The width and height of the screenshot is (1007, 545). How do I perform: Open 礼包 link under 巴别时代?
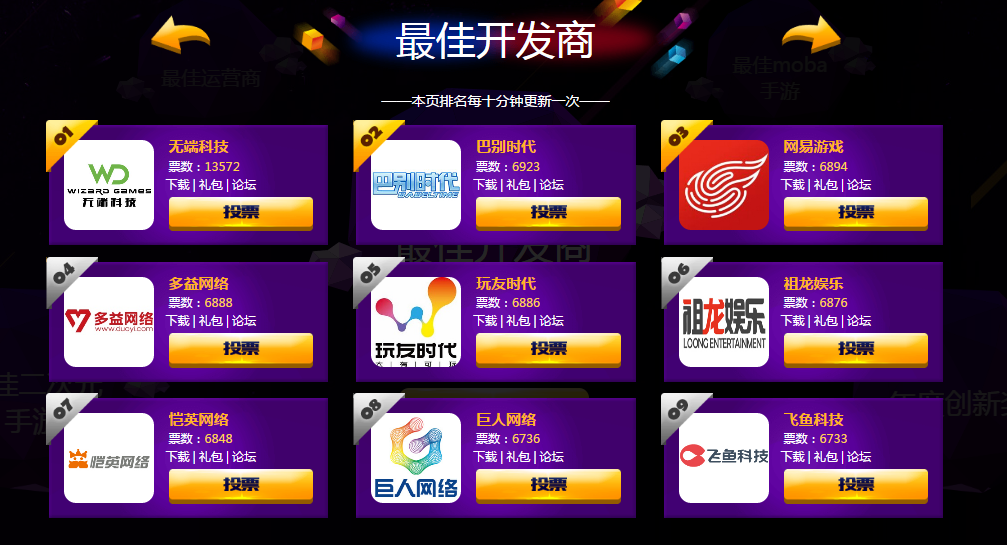[x=518, y=185]
